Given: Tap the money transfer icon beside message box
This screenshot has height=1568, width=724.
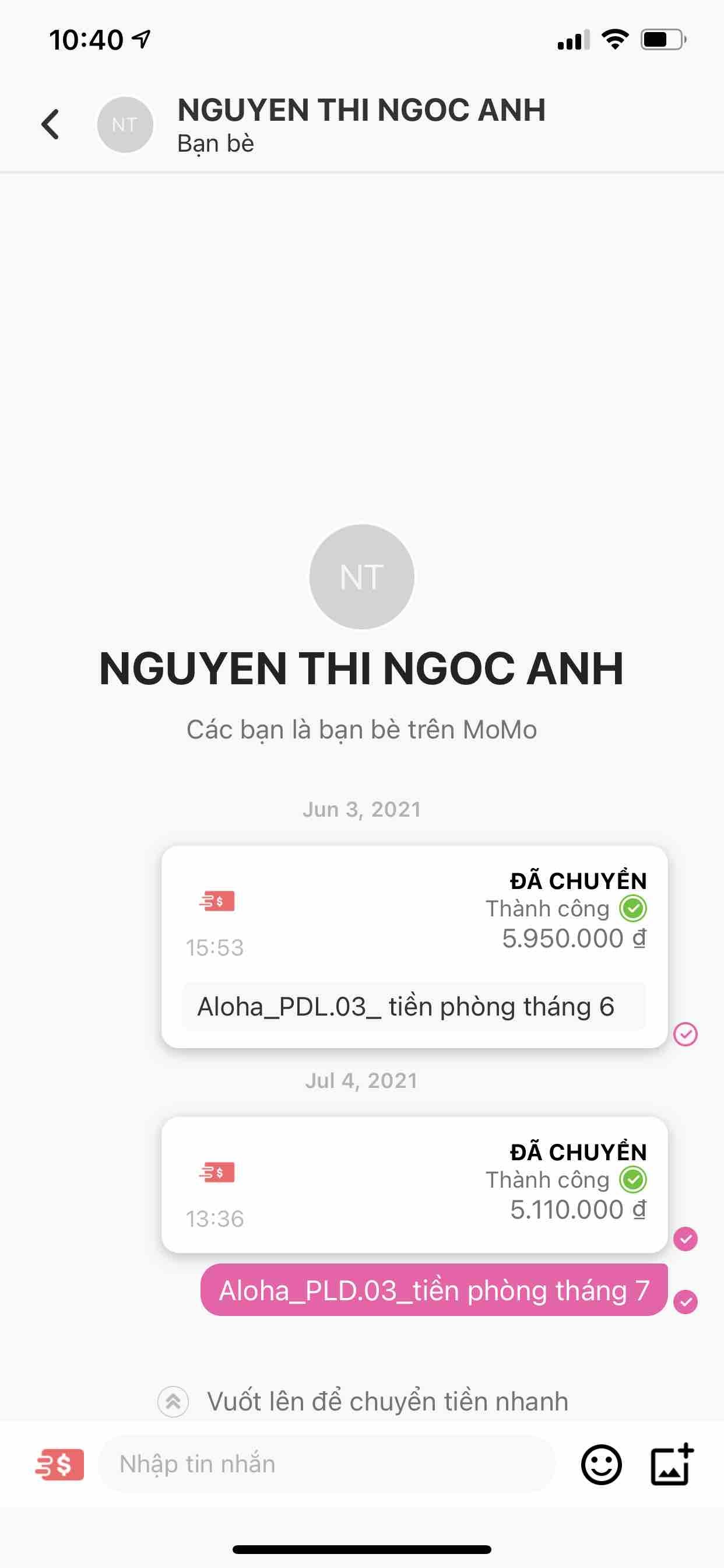Looking at the screenshot, I should pos(59,1464).
